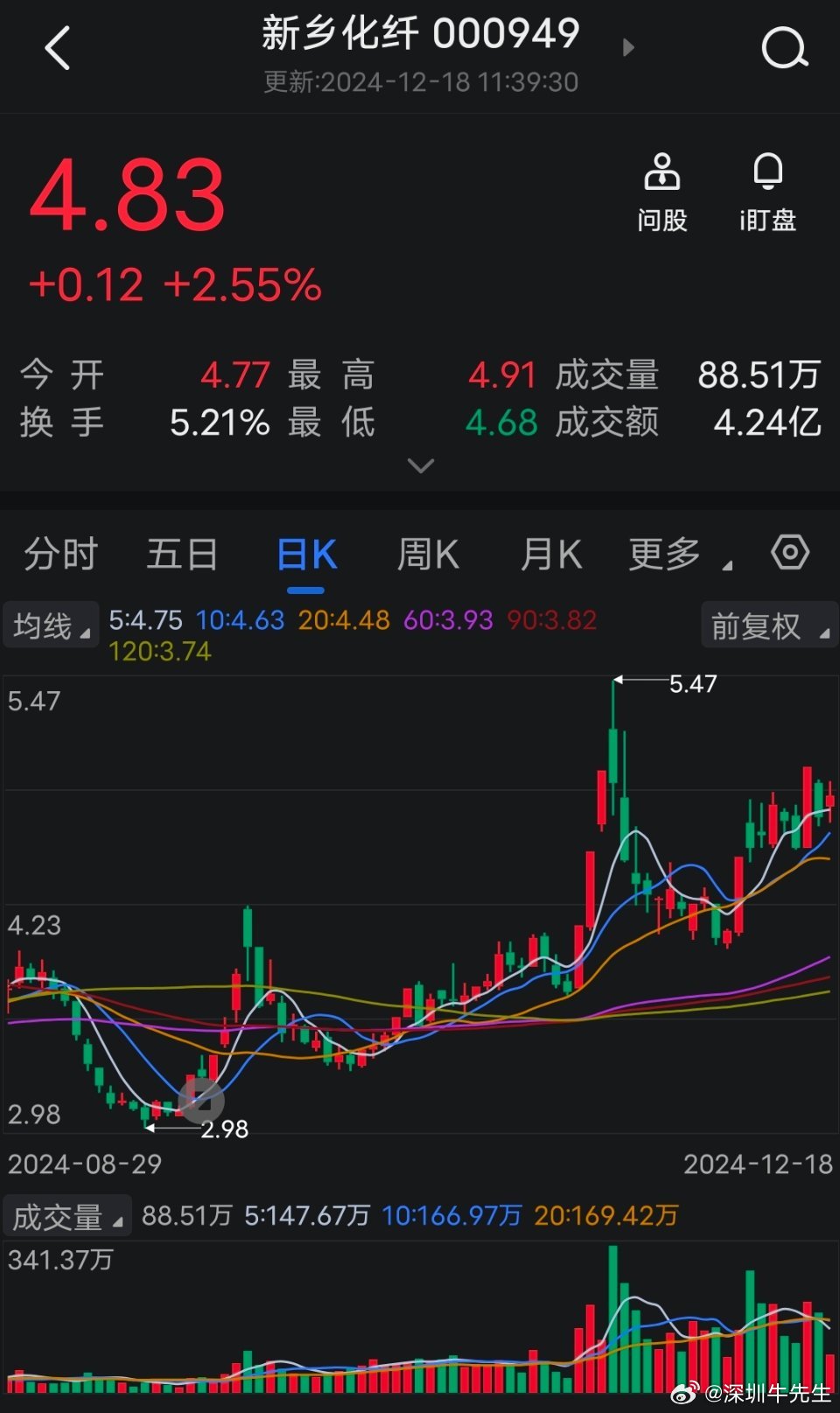The width and height of the screenshot is (840, 1413).
Task: Switch to the 周K chart tab
Action: point(428,555)
